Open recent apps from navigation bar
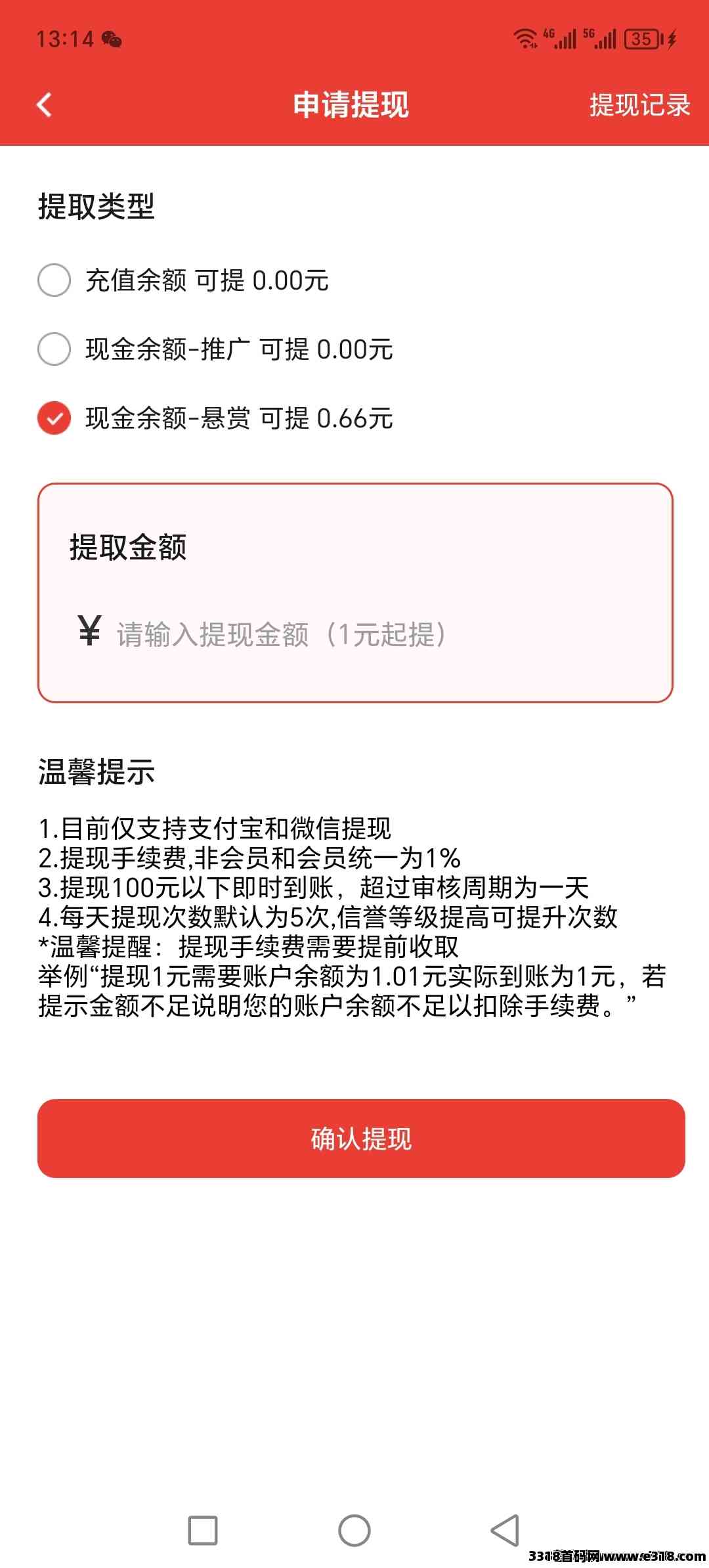 (x=203, y=1530)
